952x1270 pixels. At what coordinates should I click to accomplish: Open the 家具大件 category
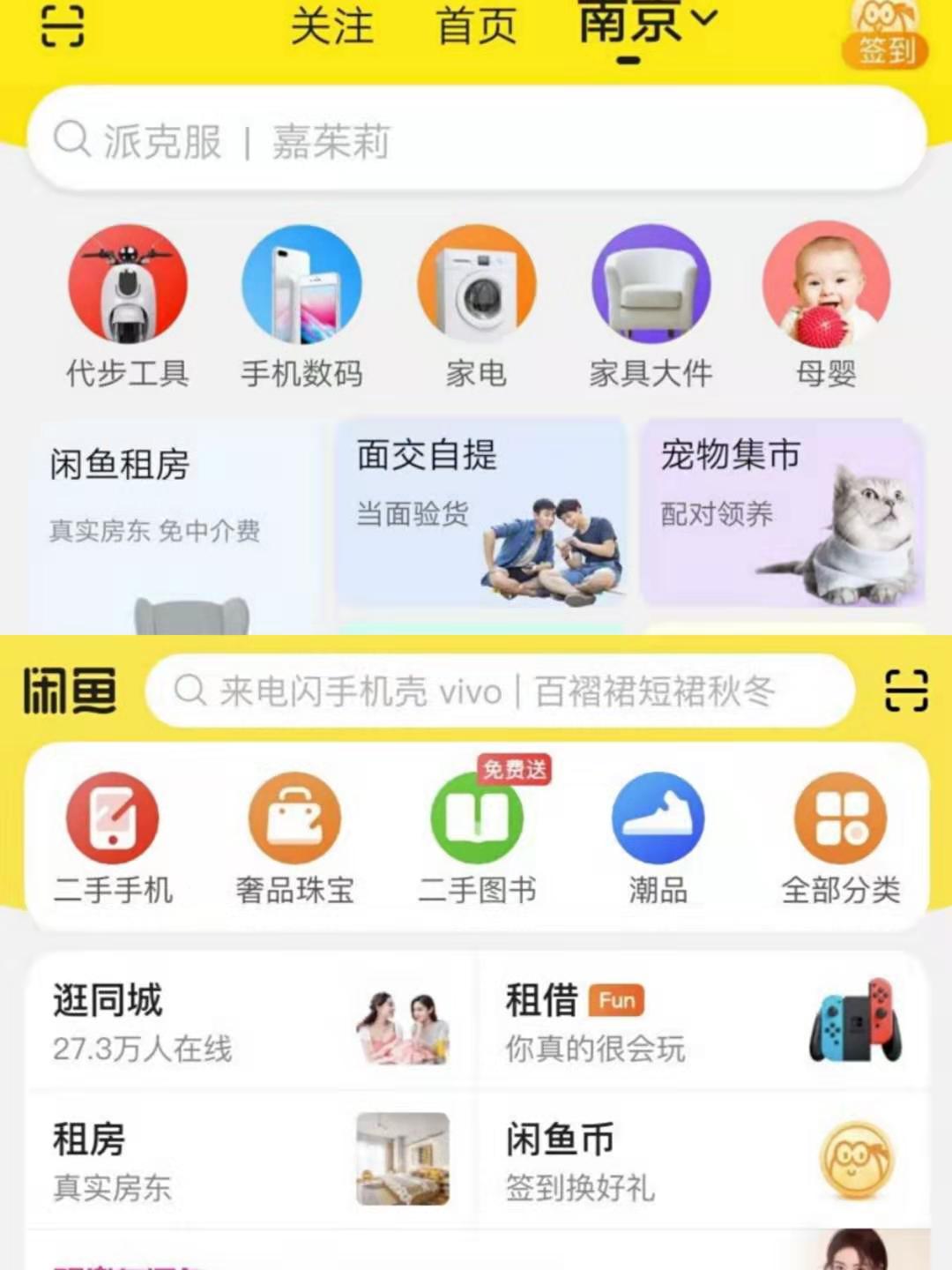[651, 304]
